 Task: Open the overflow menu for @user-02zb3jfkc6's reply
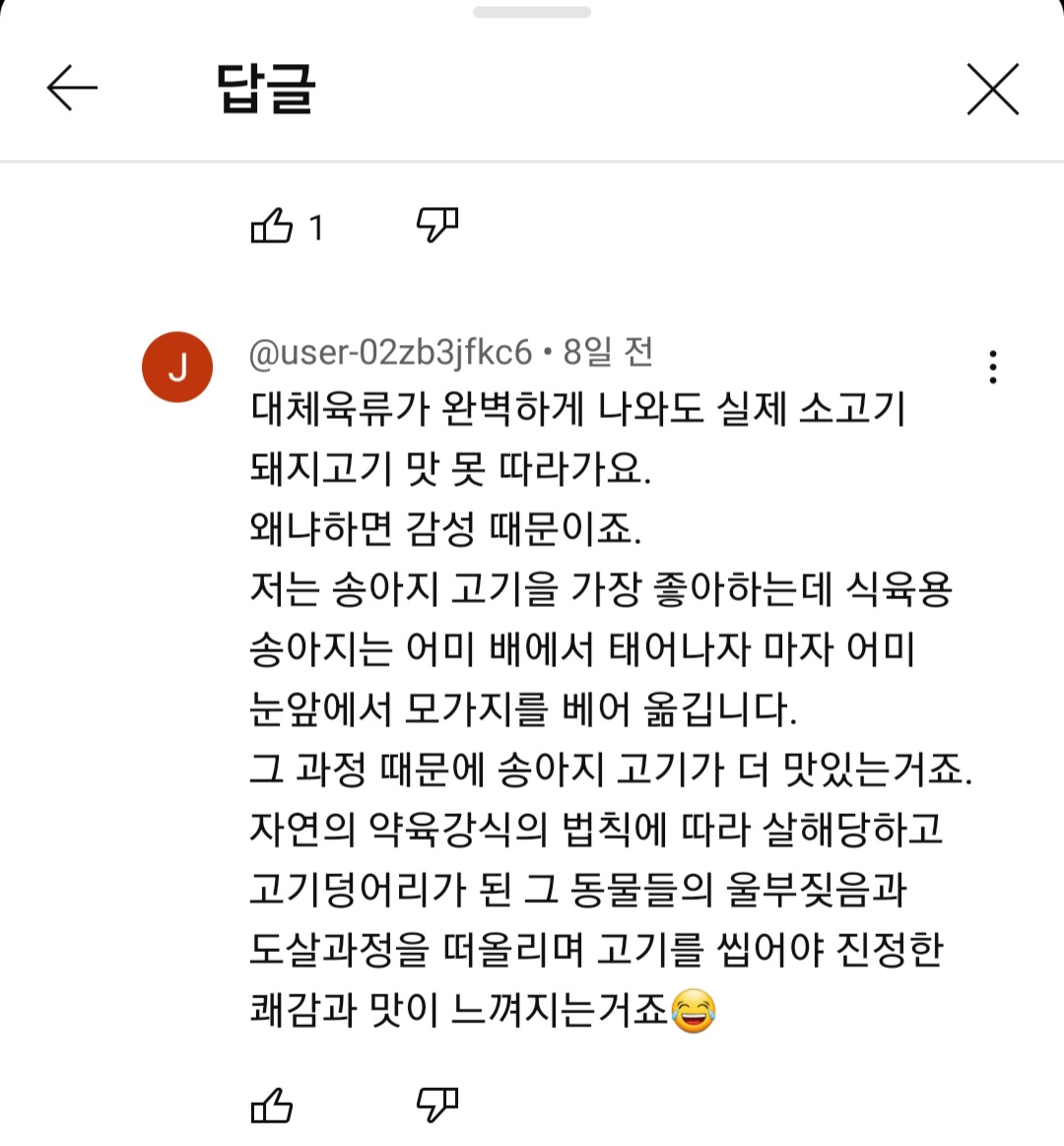point(992,367)
